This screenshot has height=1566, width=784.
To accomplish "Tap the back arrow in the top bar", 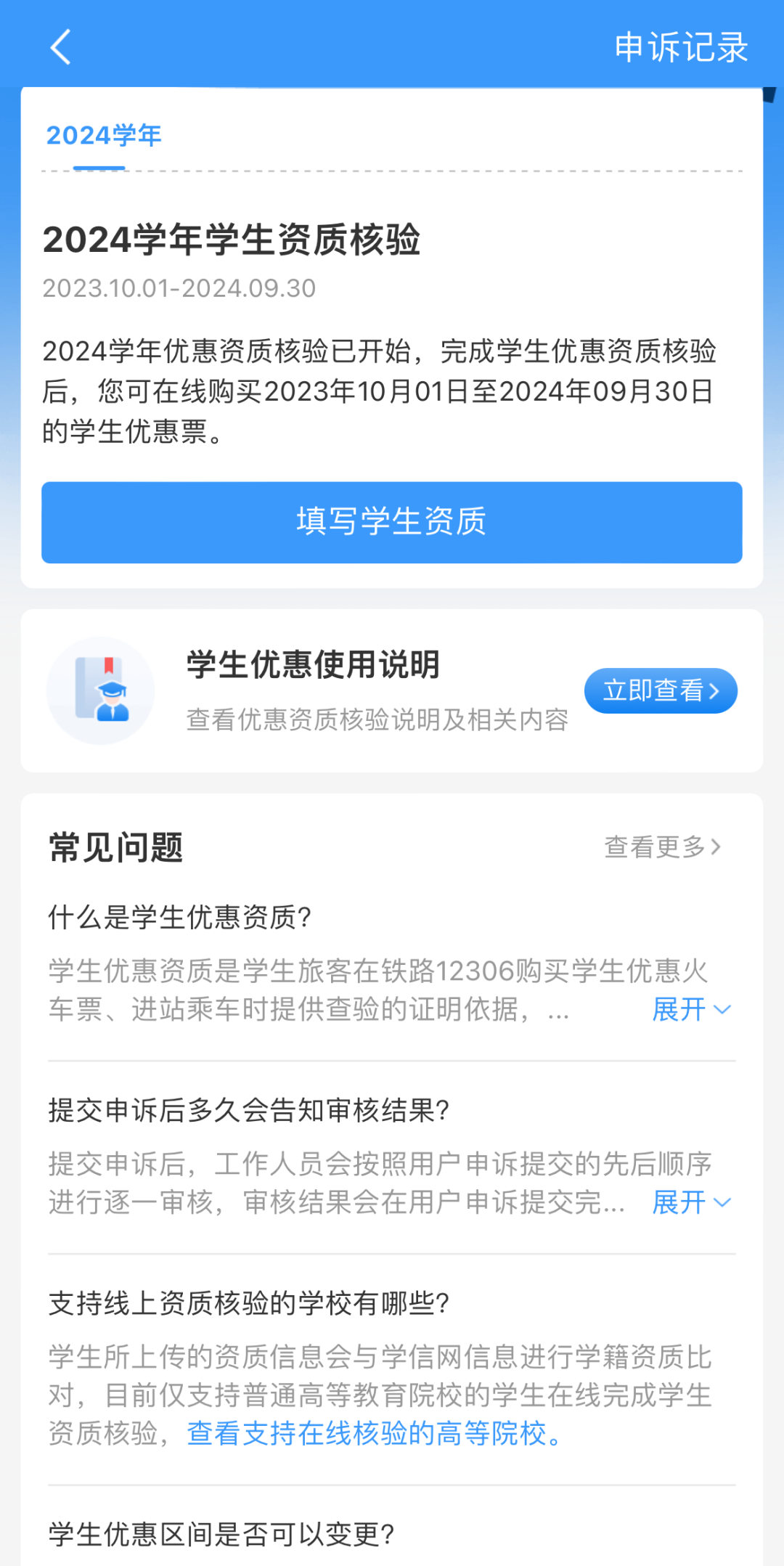I will tap(60, 48).
